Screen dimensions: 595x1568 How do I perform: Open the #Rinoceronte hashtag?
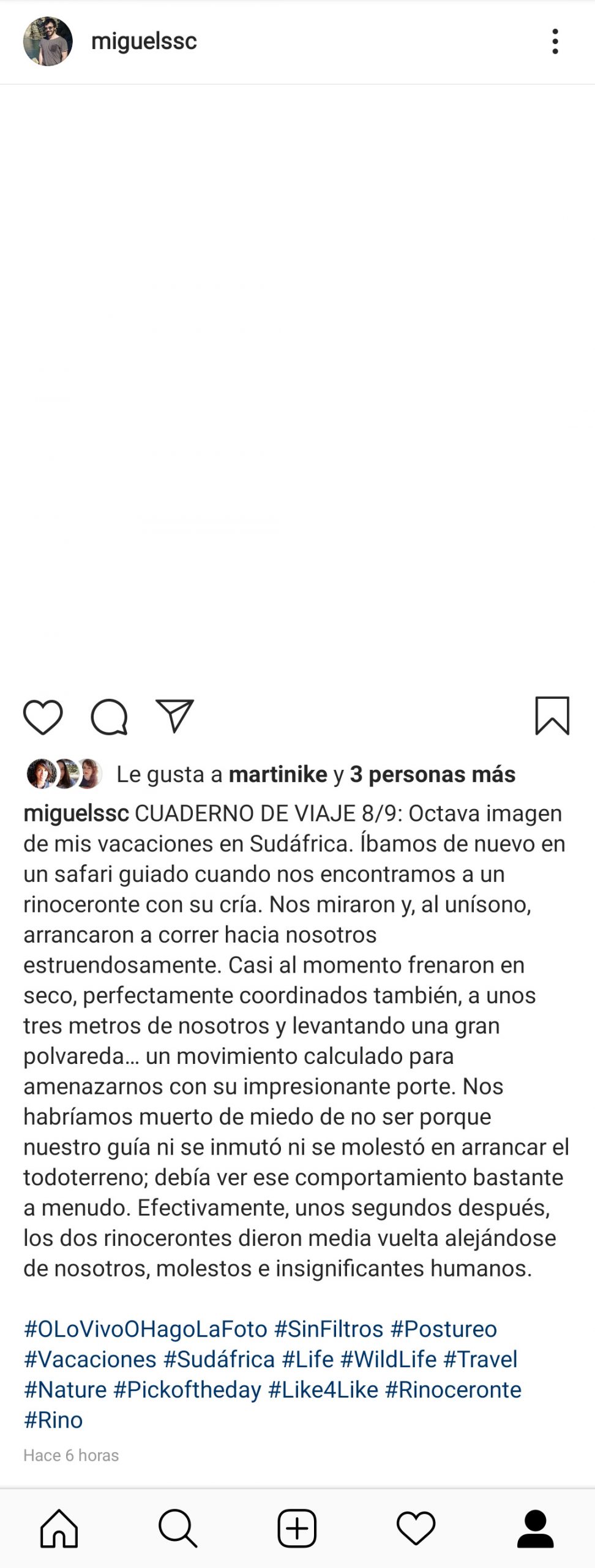point(453,1390)
